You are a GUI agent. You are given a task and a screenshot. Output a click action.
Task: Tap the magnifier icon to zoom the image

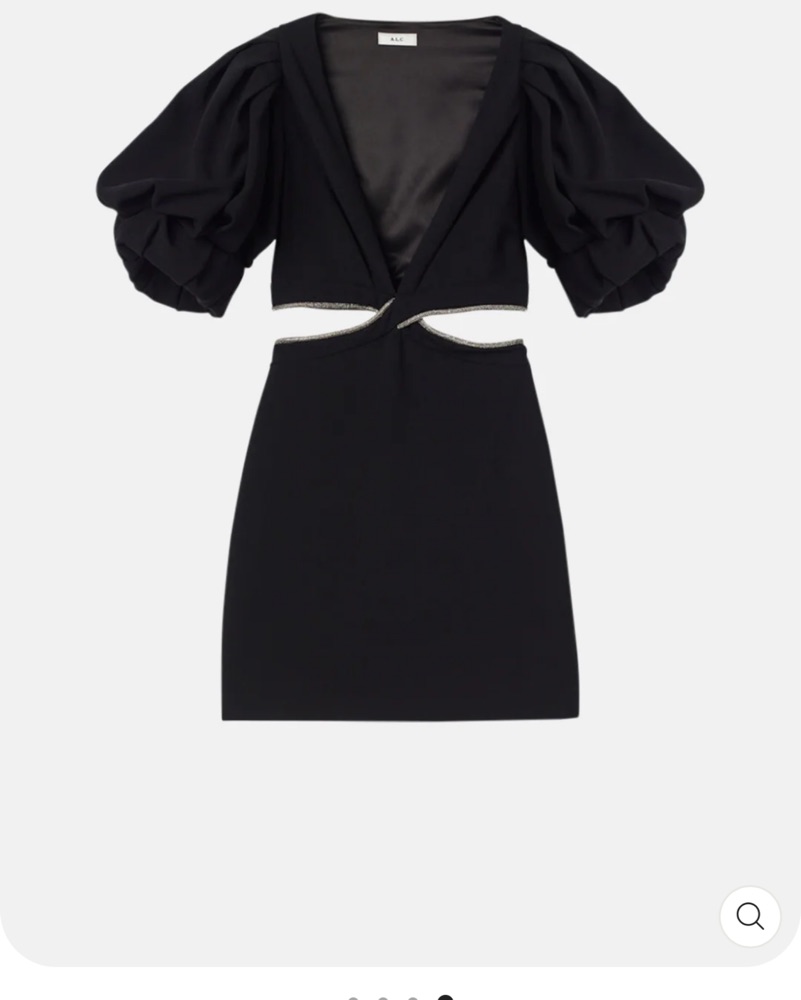click(x=750, y=916)
